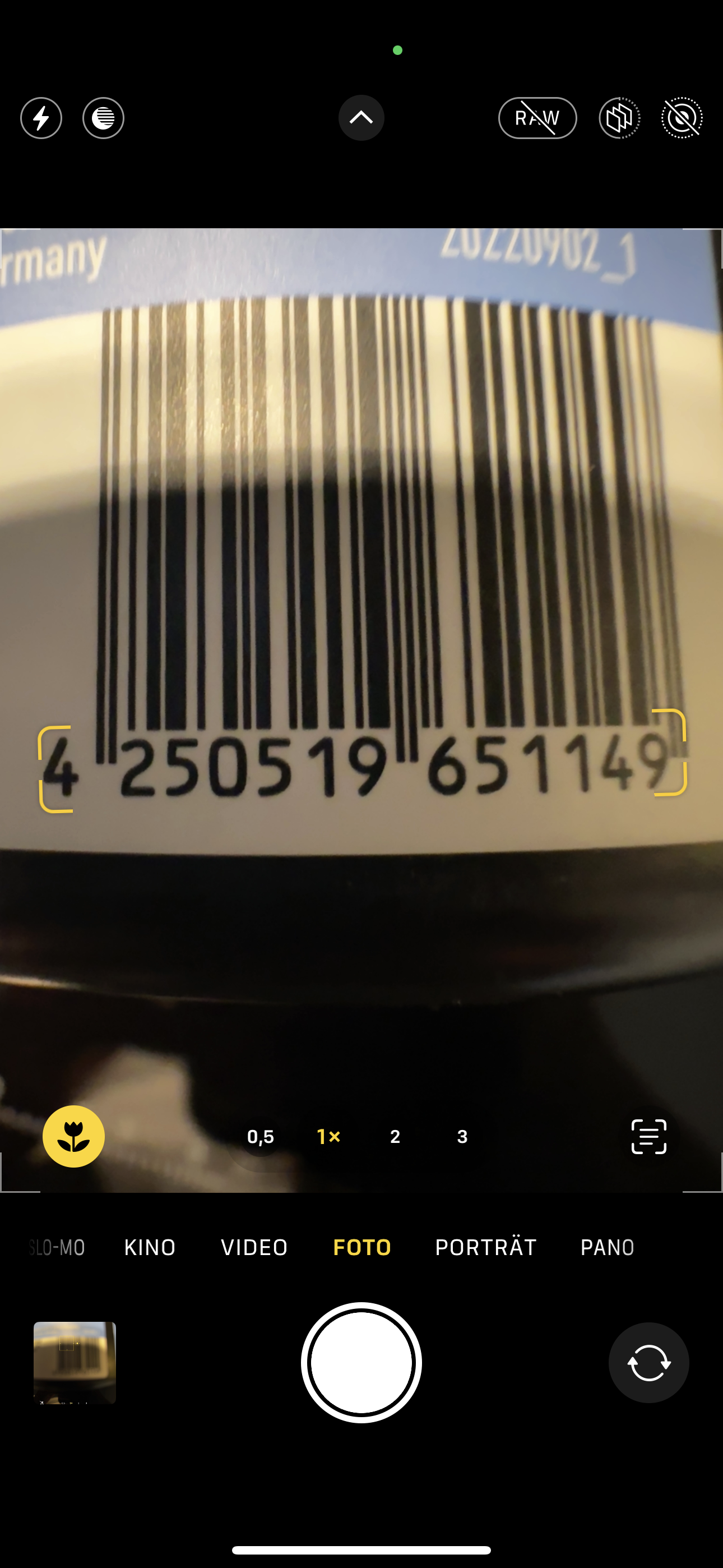Toggle the flash icon
This screenshot has width=723, height=1568.
coord(41,118)
